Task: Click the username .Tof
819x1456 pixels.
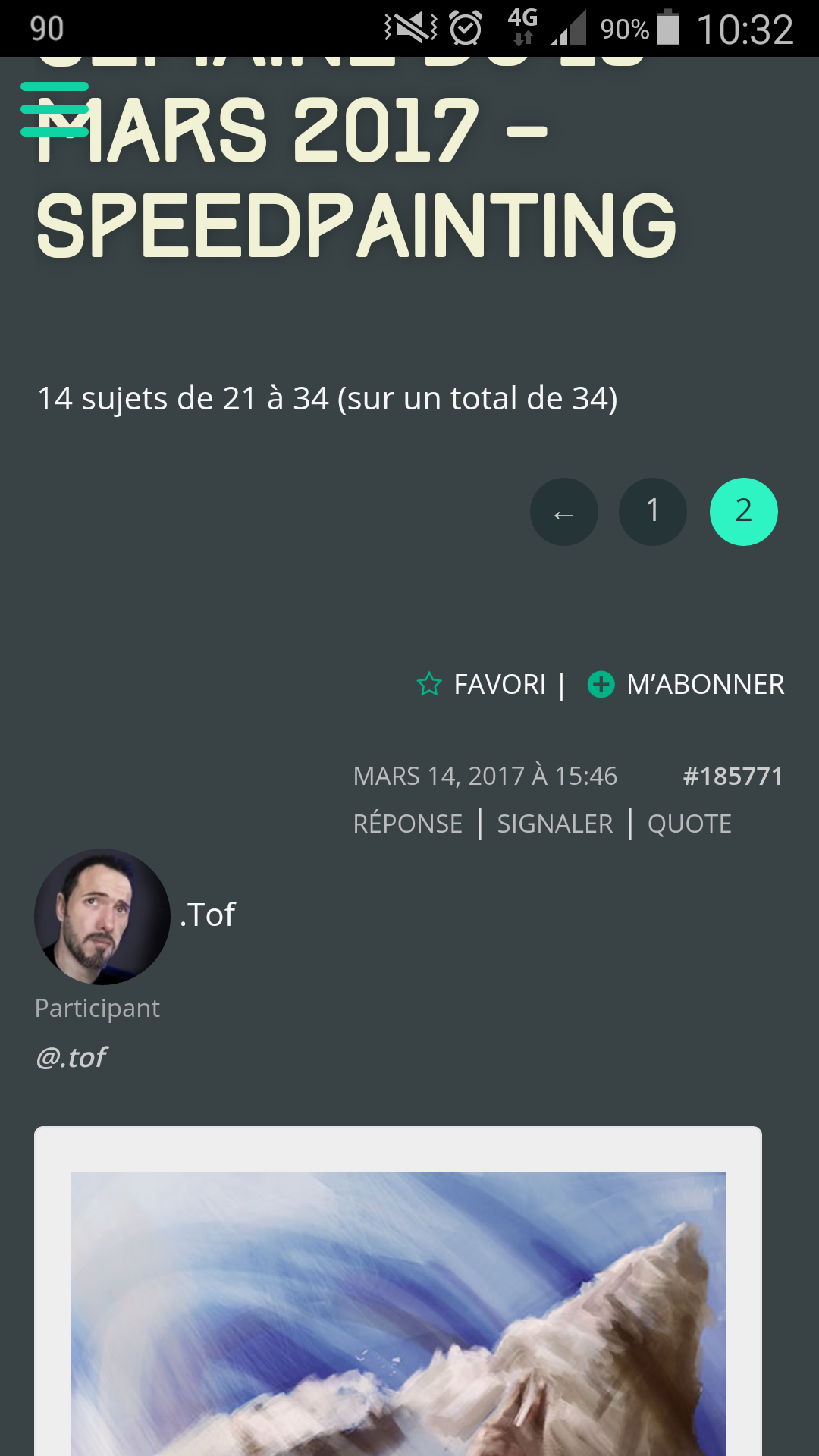Action: coord(207,914)
